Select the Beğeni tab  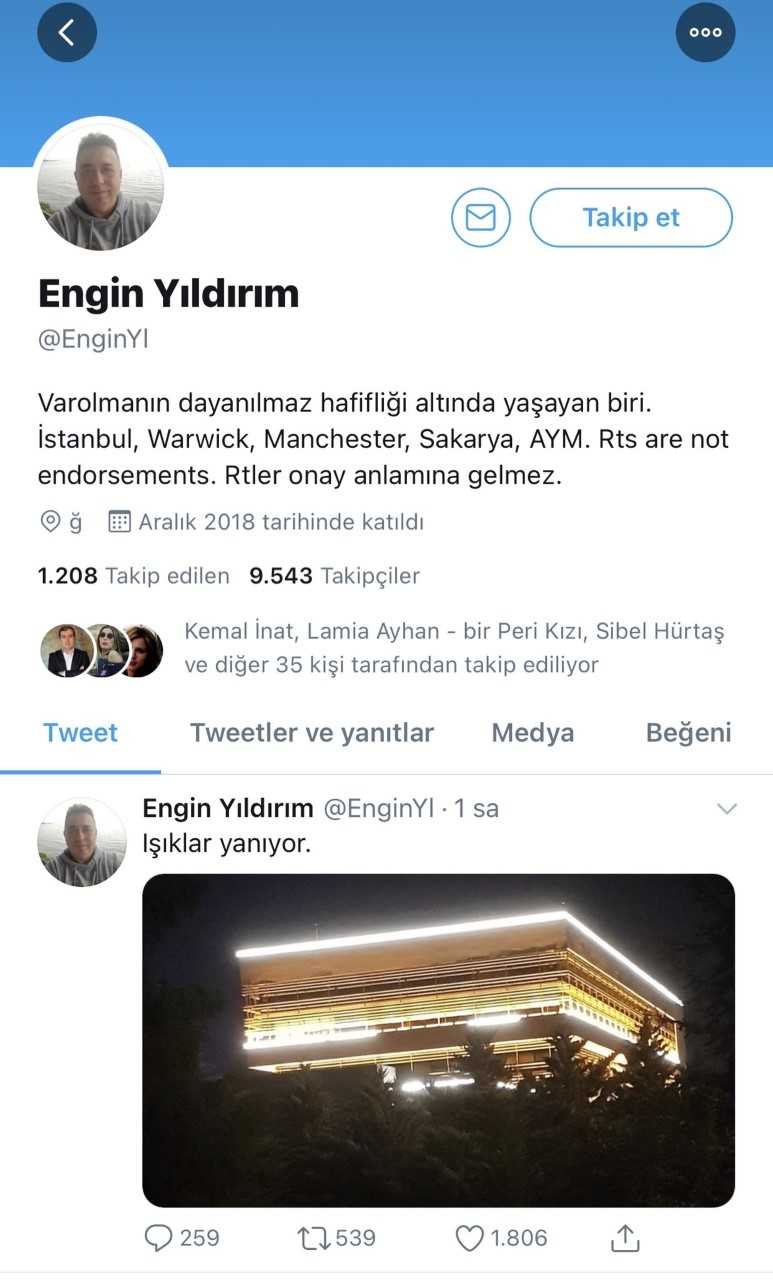point(687,732)
